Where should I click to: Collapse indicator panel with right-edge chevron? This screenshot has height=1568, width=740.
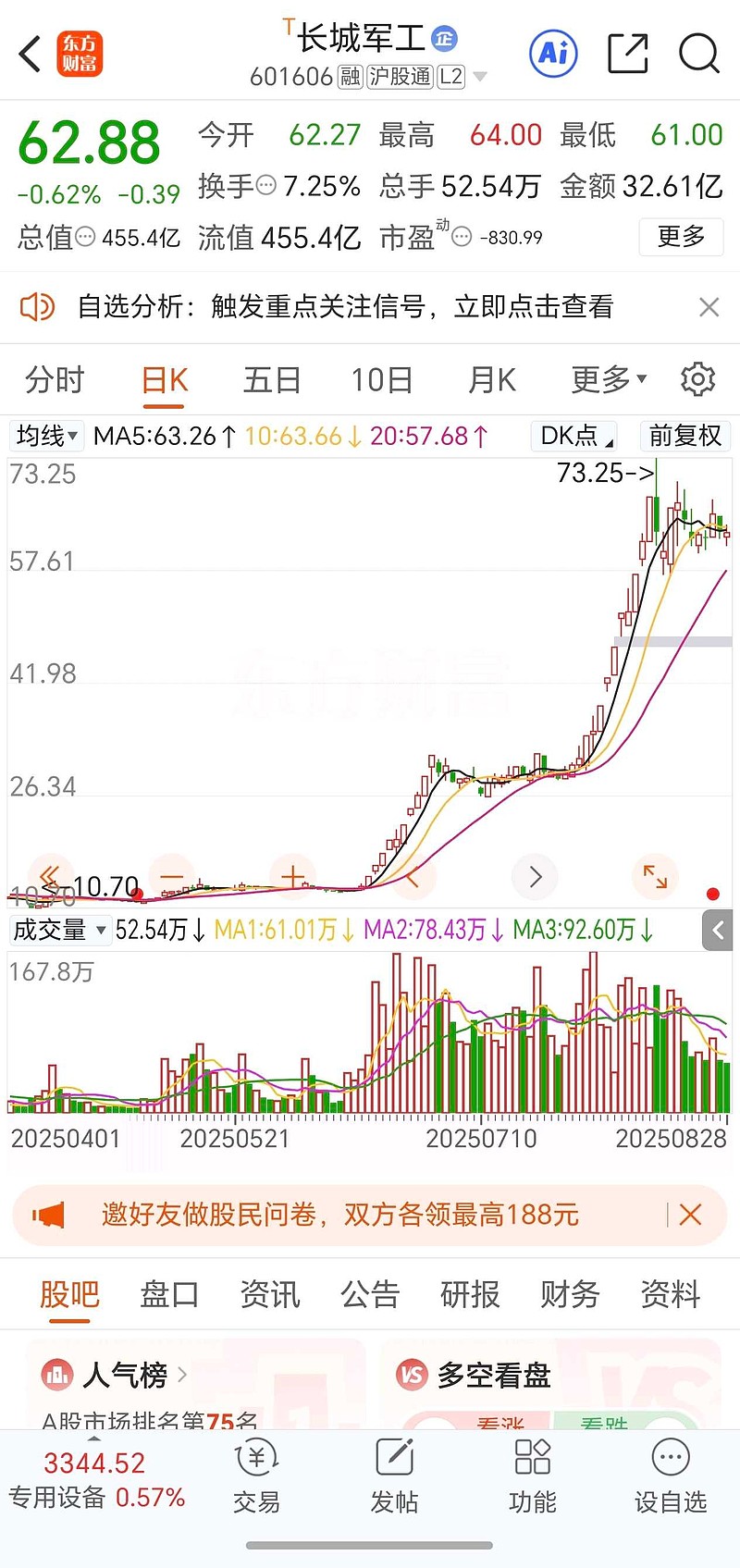(x=718, y=931)
